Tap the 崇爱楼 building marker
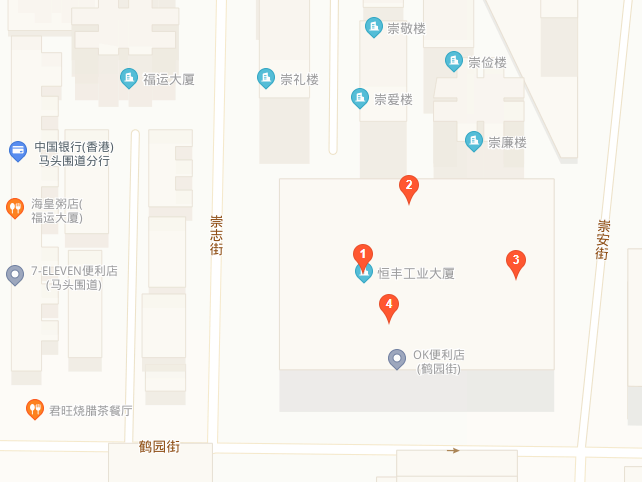Screen dimensions: 642x482 click(x=360, y=97)
